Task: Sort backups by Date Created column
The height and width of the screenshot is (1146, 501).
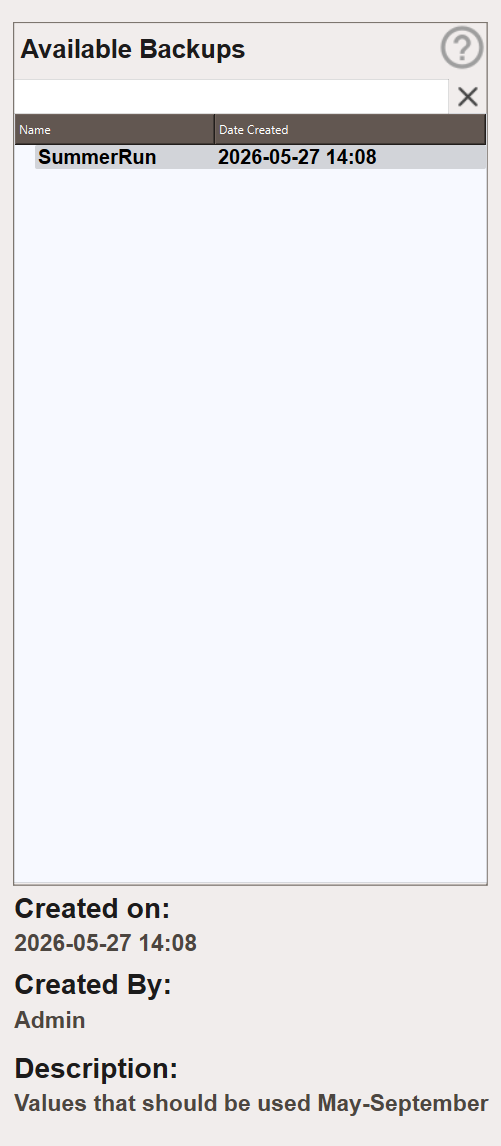Action: (350, 129)
